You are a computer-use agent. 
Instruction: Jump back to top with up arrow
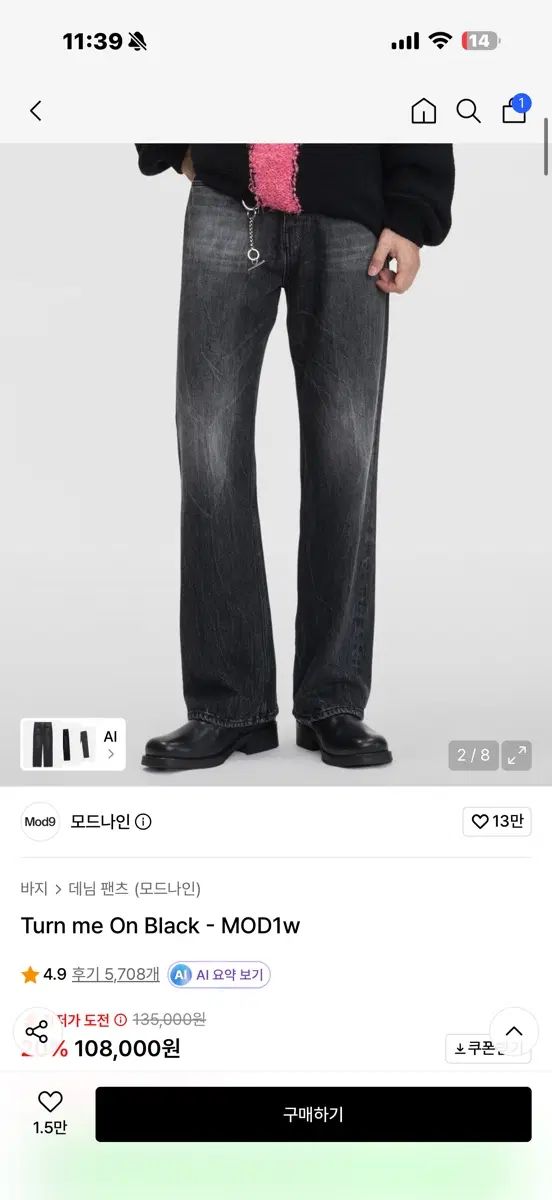tap(514, 1031)
